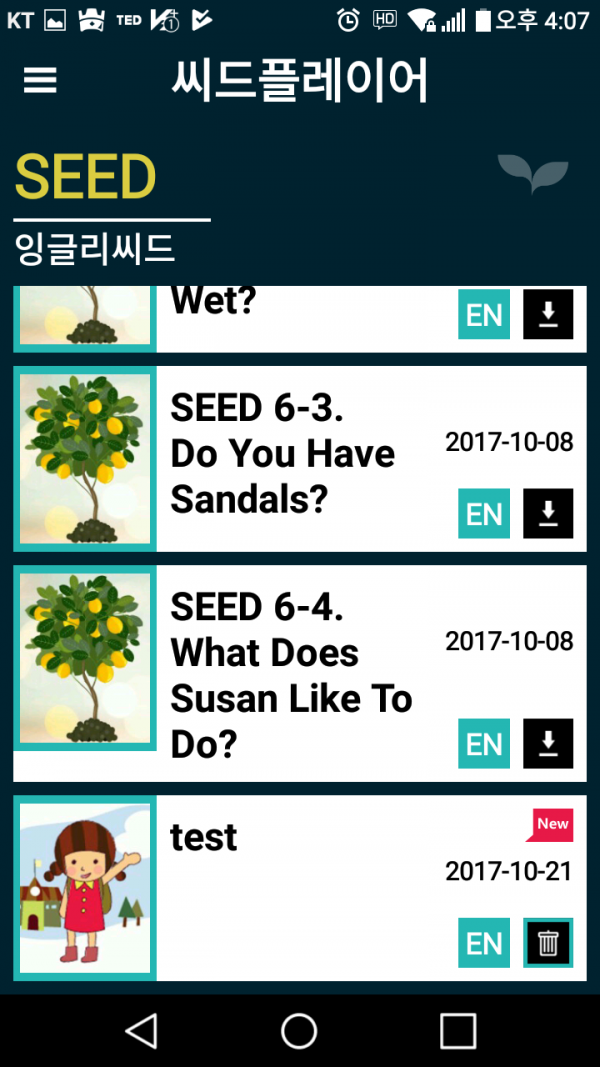
Task: Download SEED 6-4 What Does Susan Like
Action: (x=548, y=744)
